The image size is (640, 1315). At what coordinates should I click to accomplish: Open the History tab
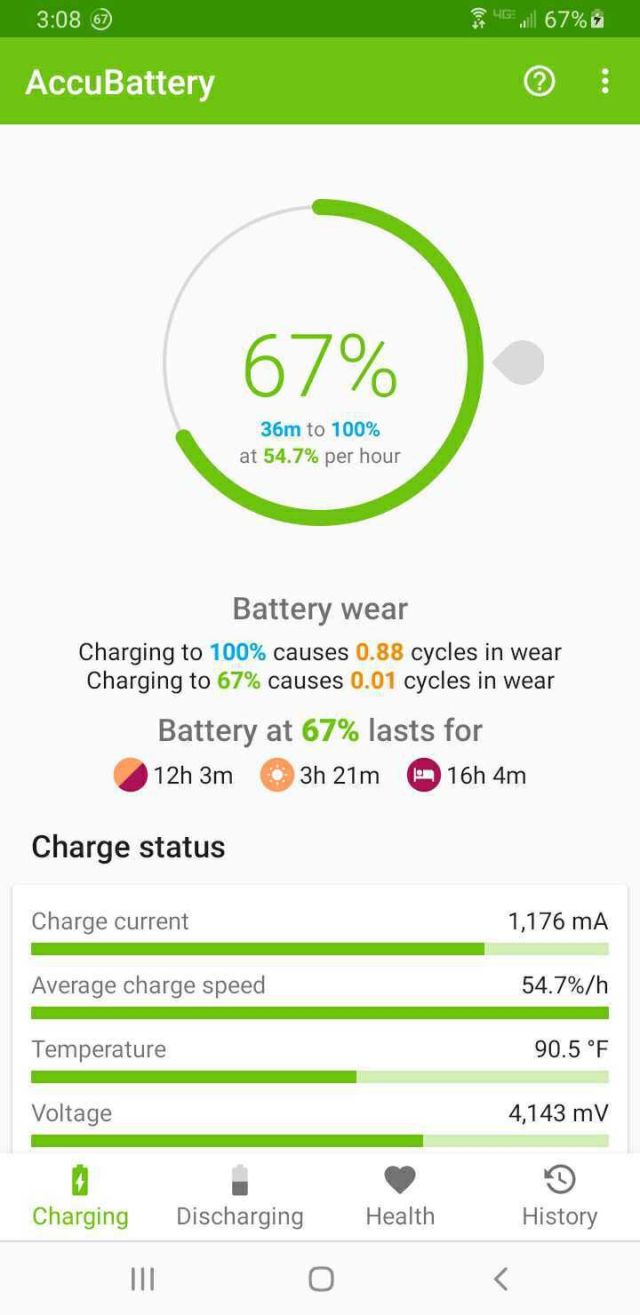tap(560, 1197)
